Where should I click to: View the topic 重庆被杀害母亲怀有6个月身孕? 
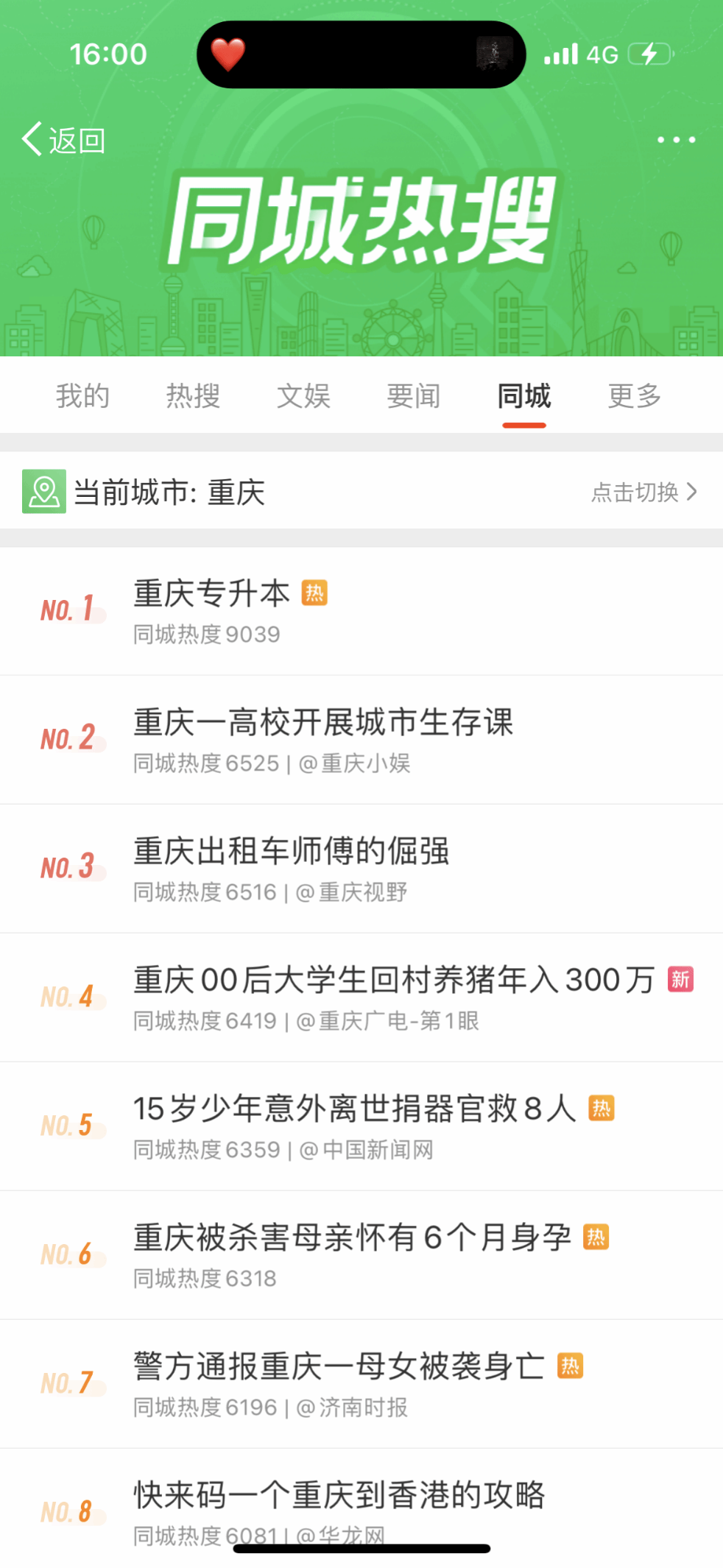tap(352, 1237)
